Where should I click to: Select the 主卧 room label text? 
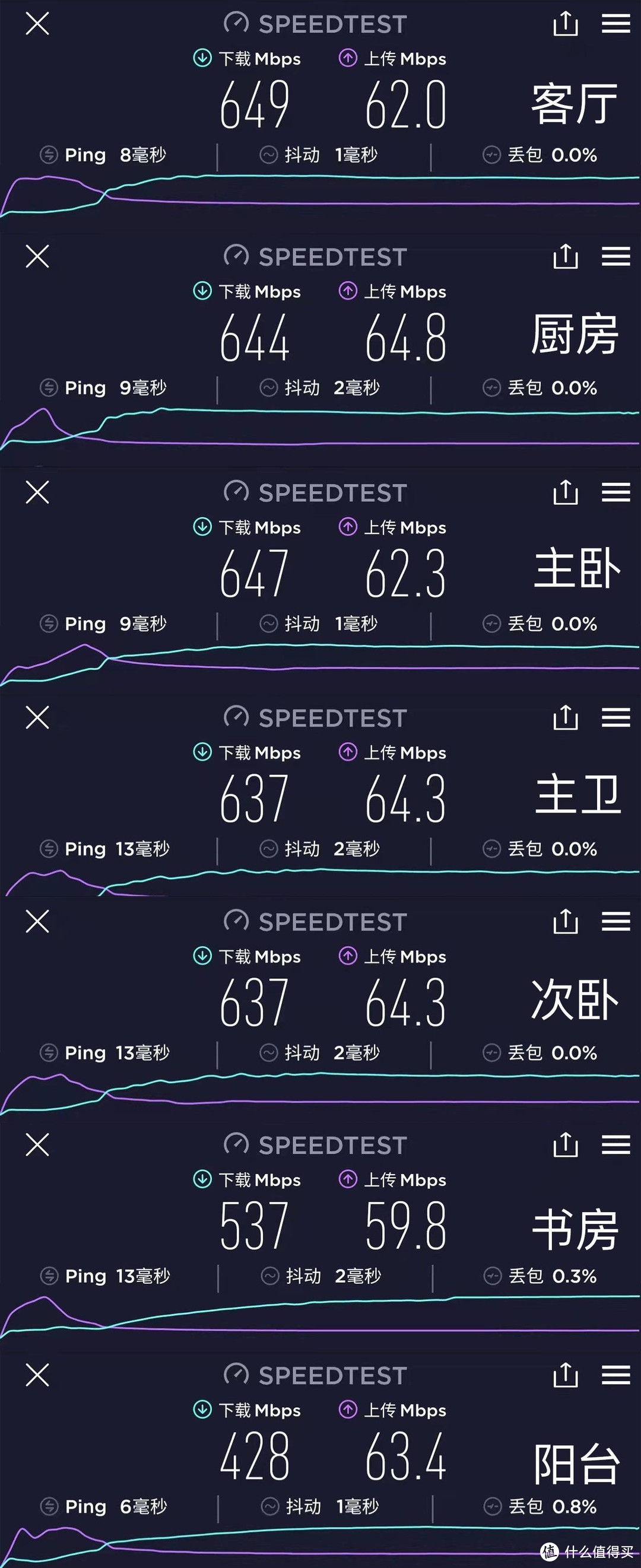coord(576,570)
